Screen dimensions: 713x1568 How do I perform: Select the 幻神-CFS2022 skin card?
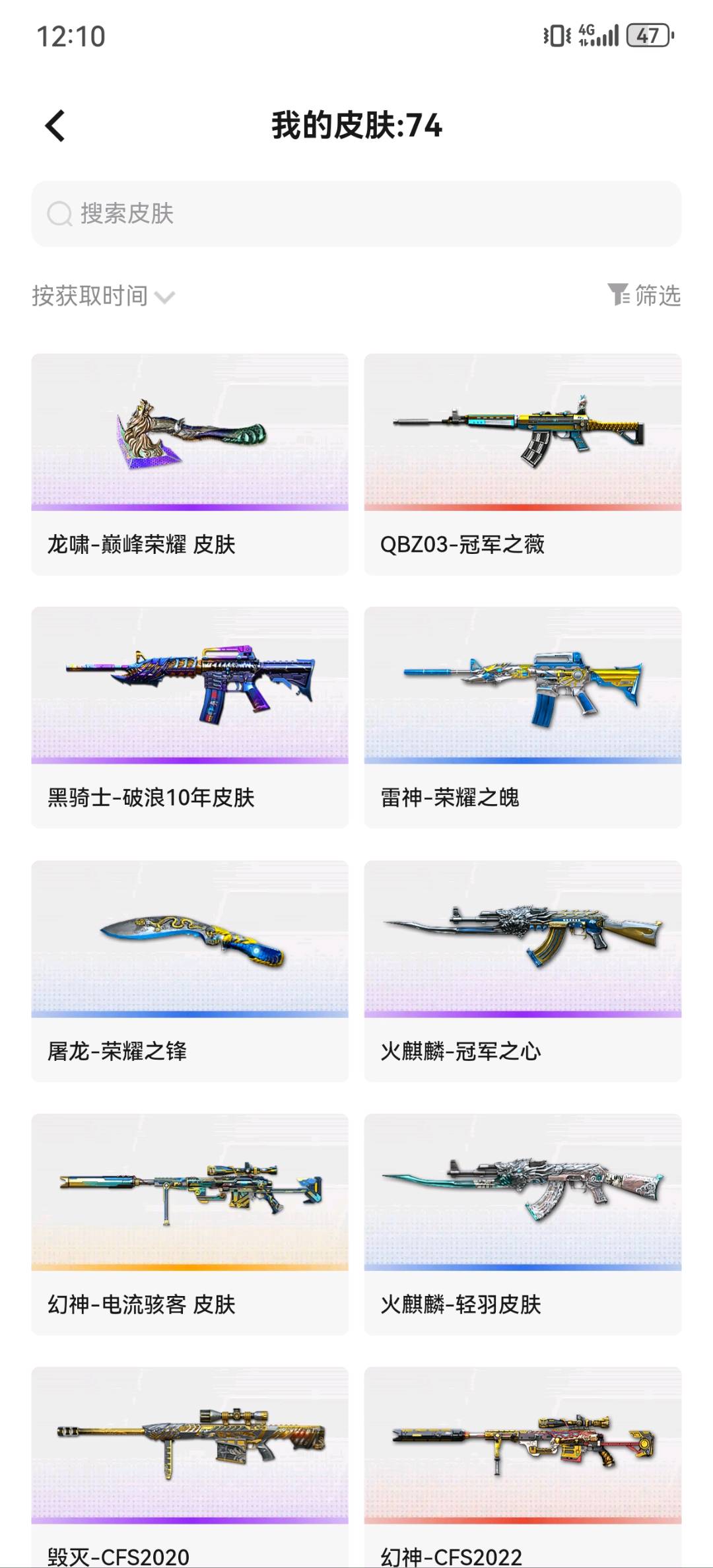pyautogui.click(x=522, y=1466)
